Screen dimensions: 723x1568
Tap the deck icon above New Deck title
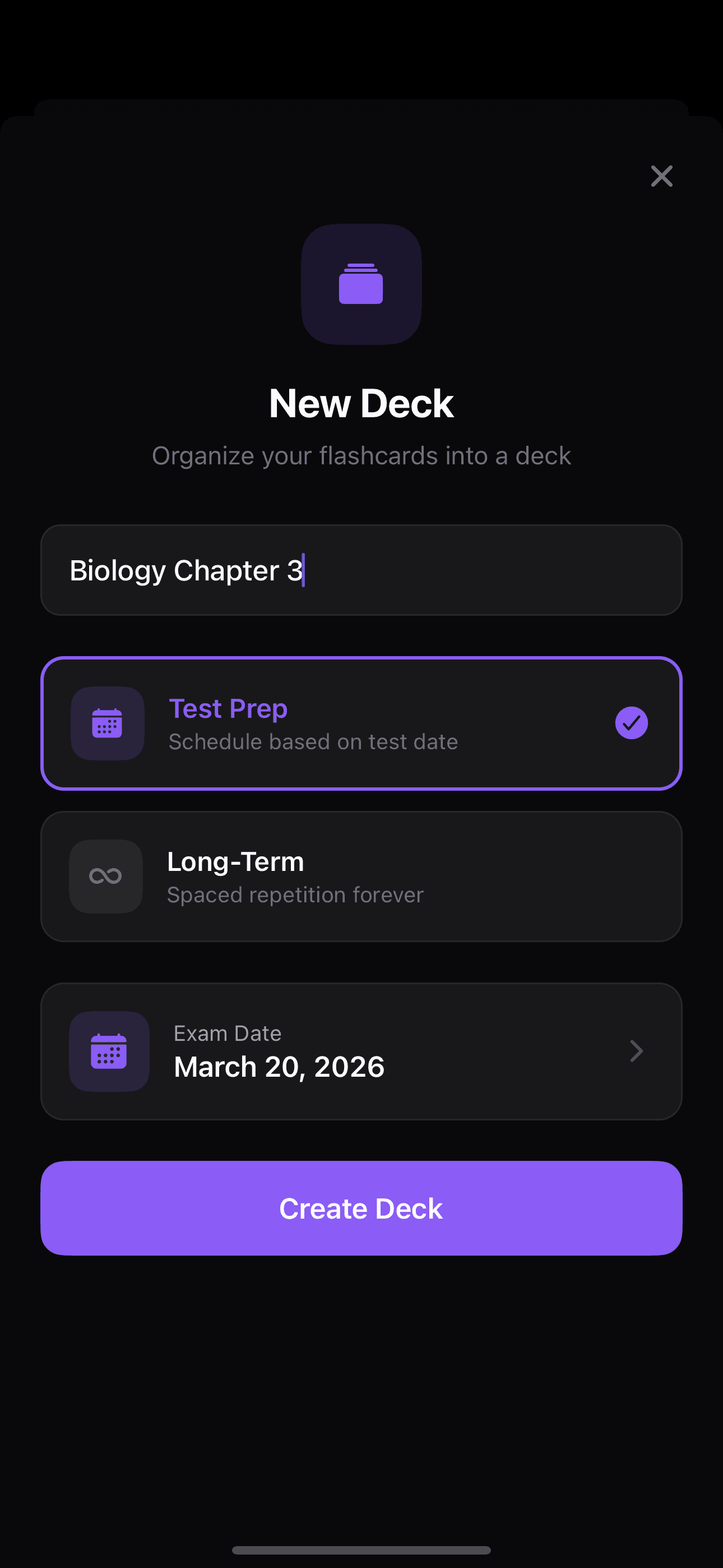[361, 284]
